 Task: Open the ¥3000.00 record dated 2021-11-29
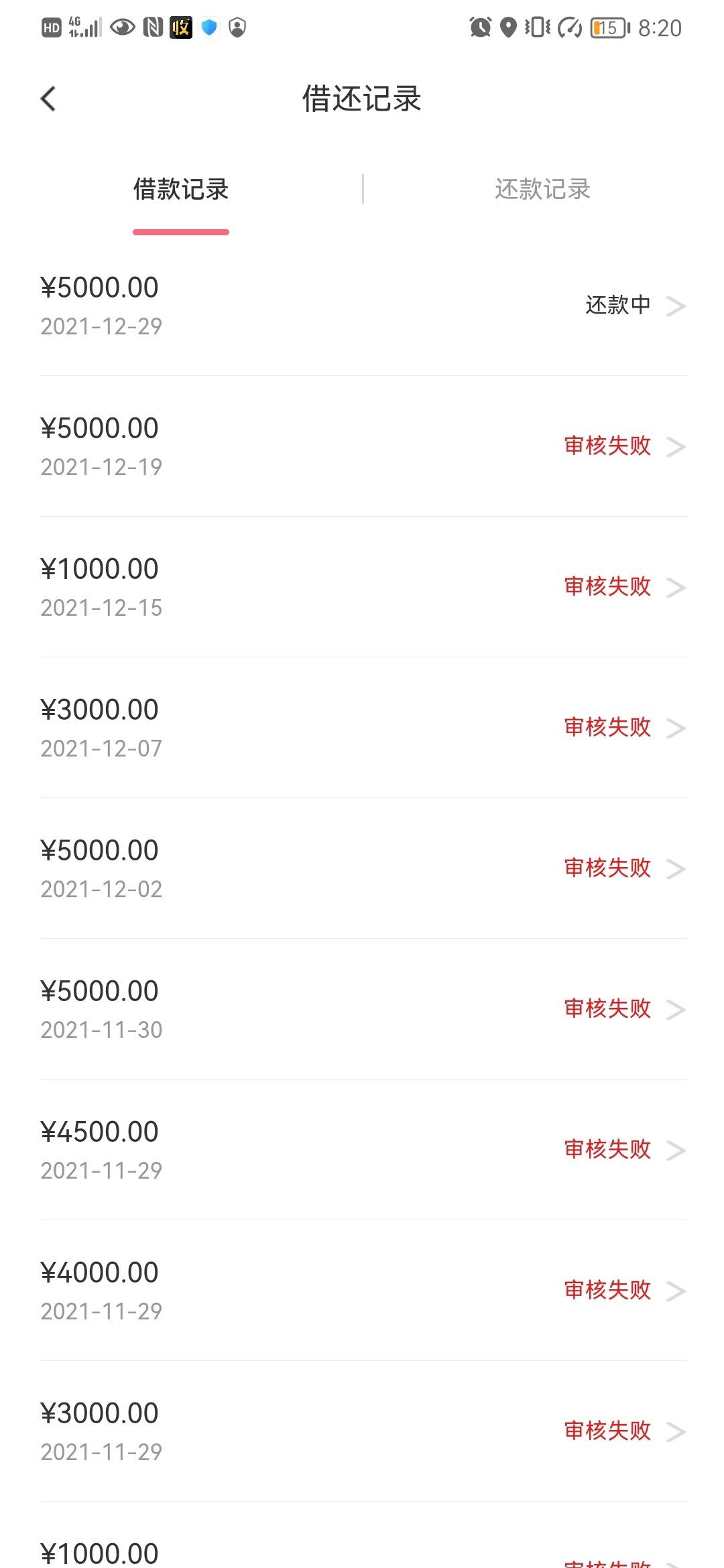click(362, 1431)
